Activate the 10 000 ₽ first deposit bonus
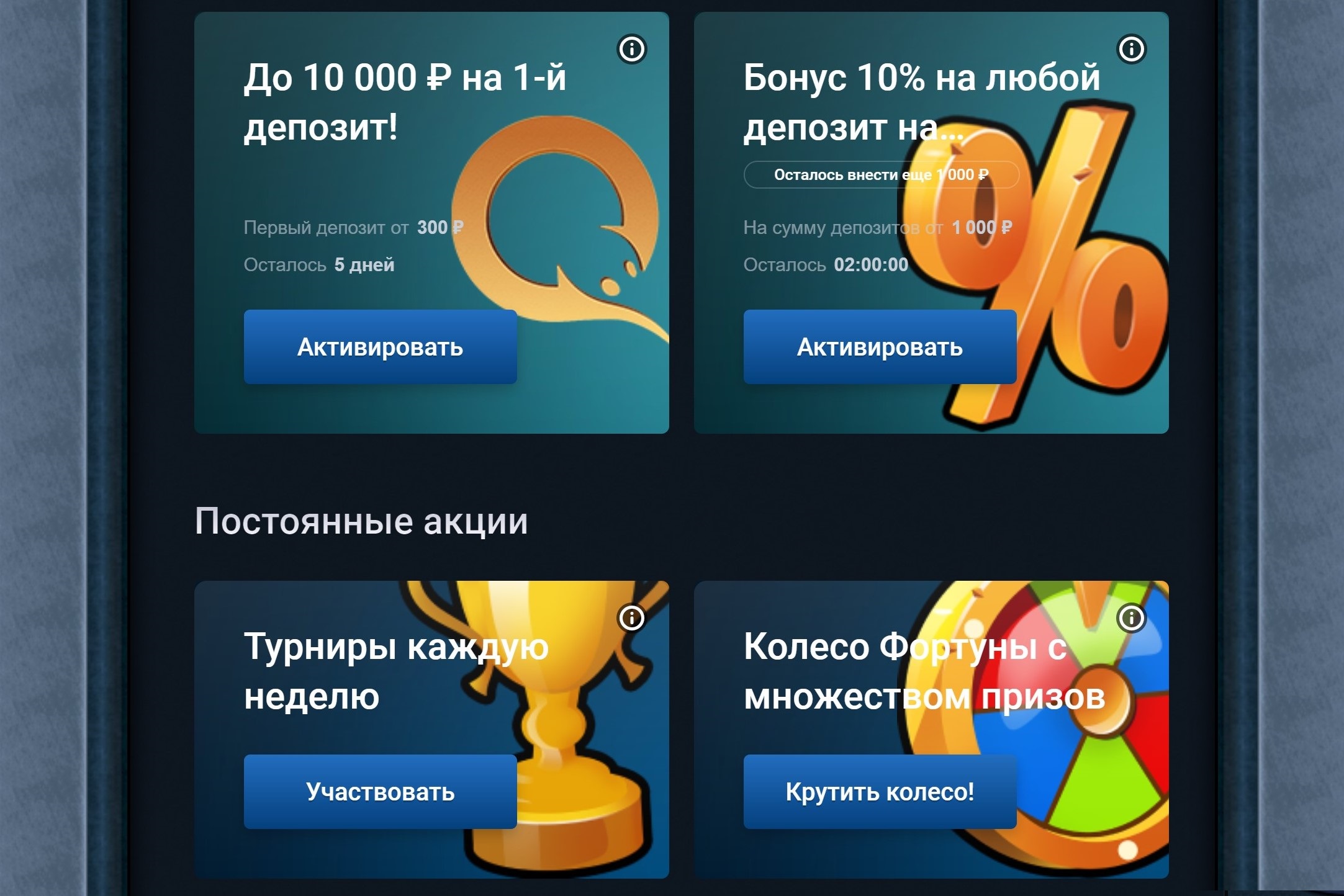This screenshot has height=896, width=1344. 380,347
